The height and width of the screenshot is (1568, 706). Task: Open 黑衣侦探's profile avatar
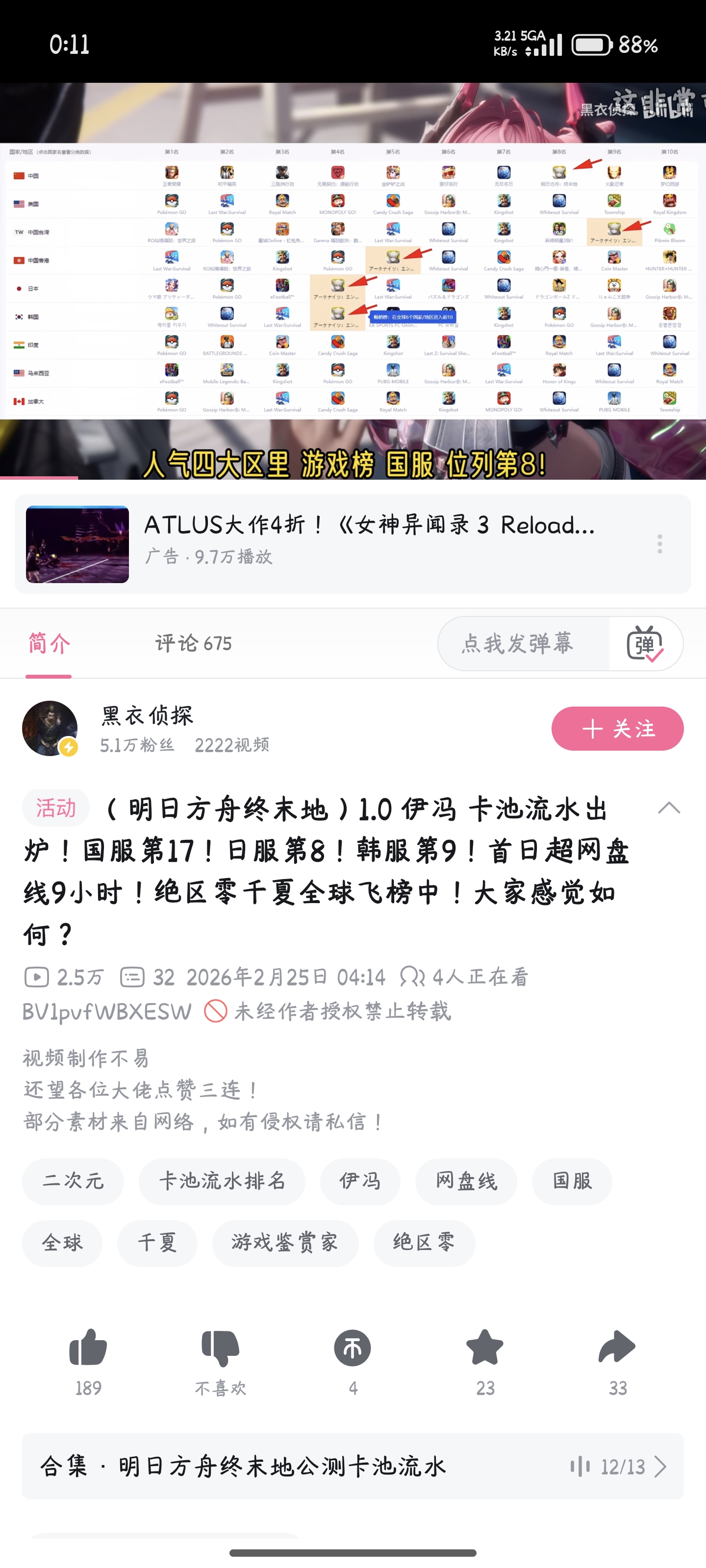[50, 728]
